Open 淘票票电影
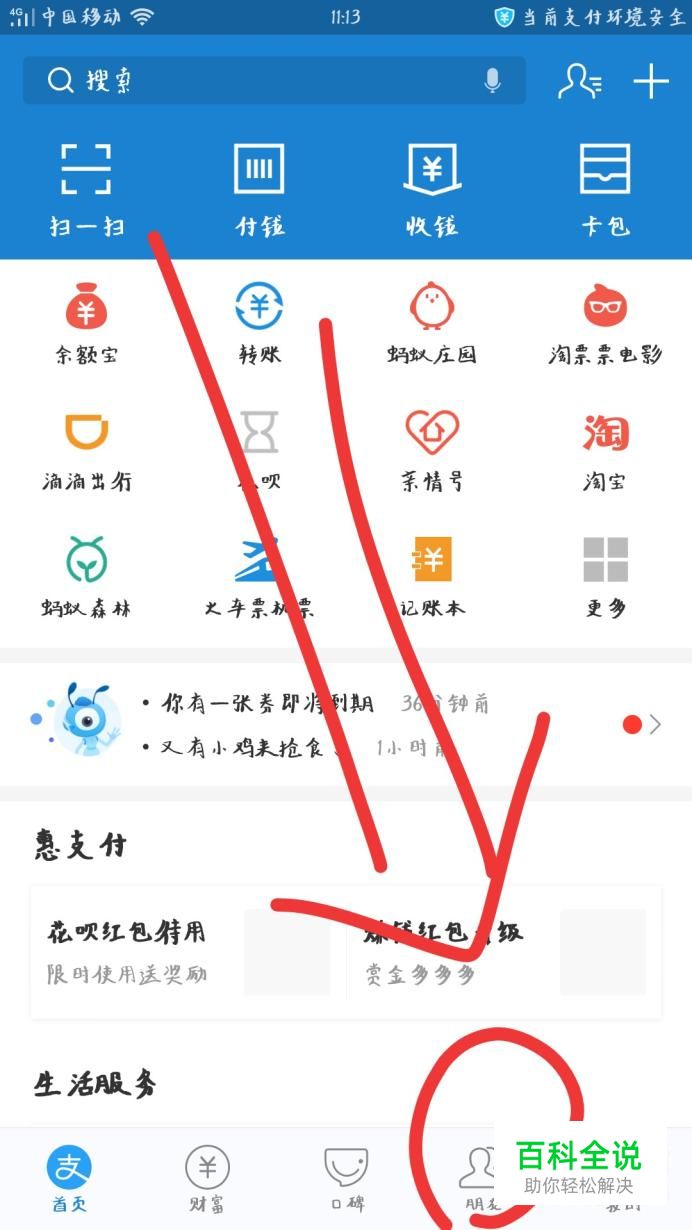This screenshot has width=692, height=1230. point(605,322)
